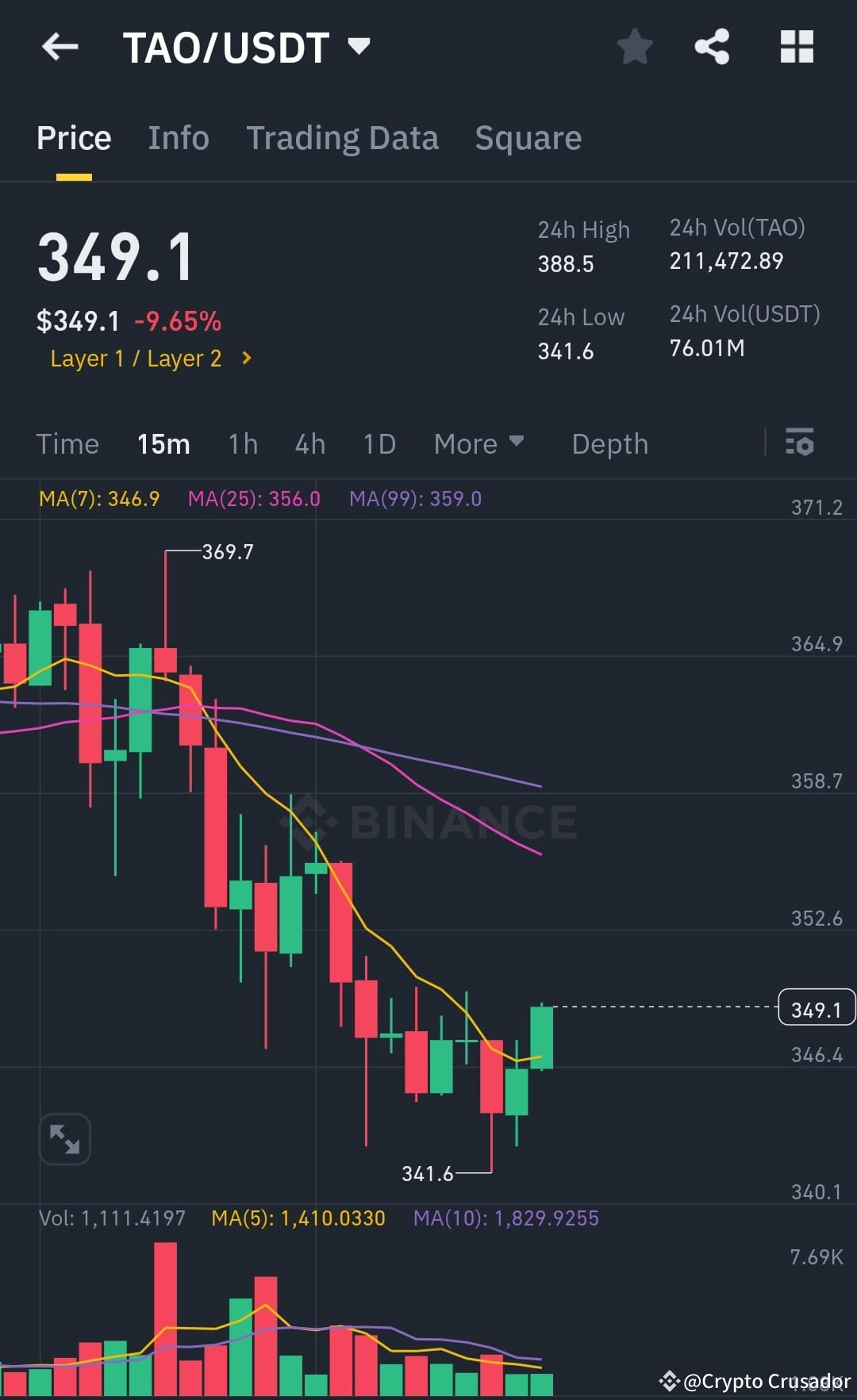Open the MA(7) indicator label
This screenshot has height=1400, width=857.
point(98,499)
